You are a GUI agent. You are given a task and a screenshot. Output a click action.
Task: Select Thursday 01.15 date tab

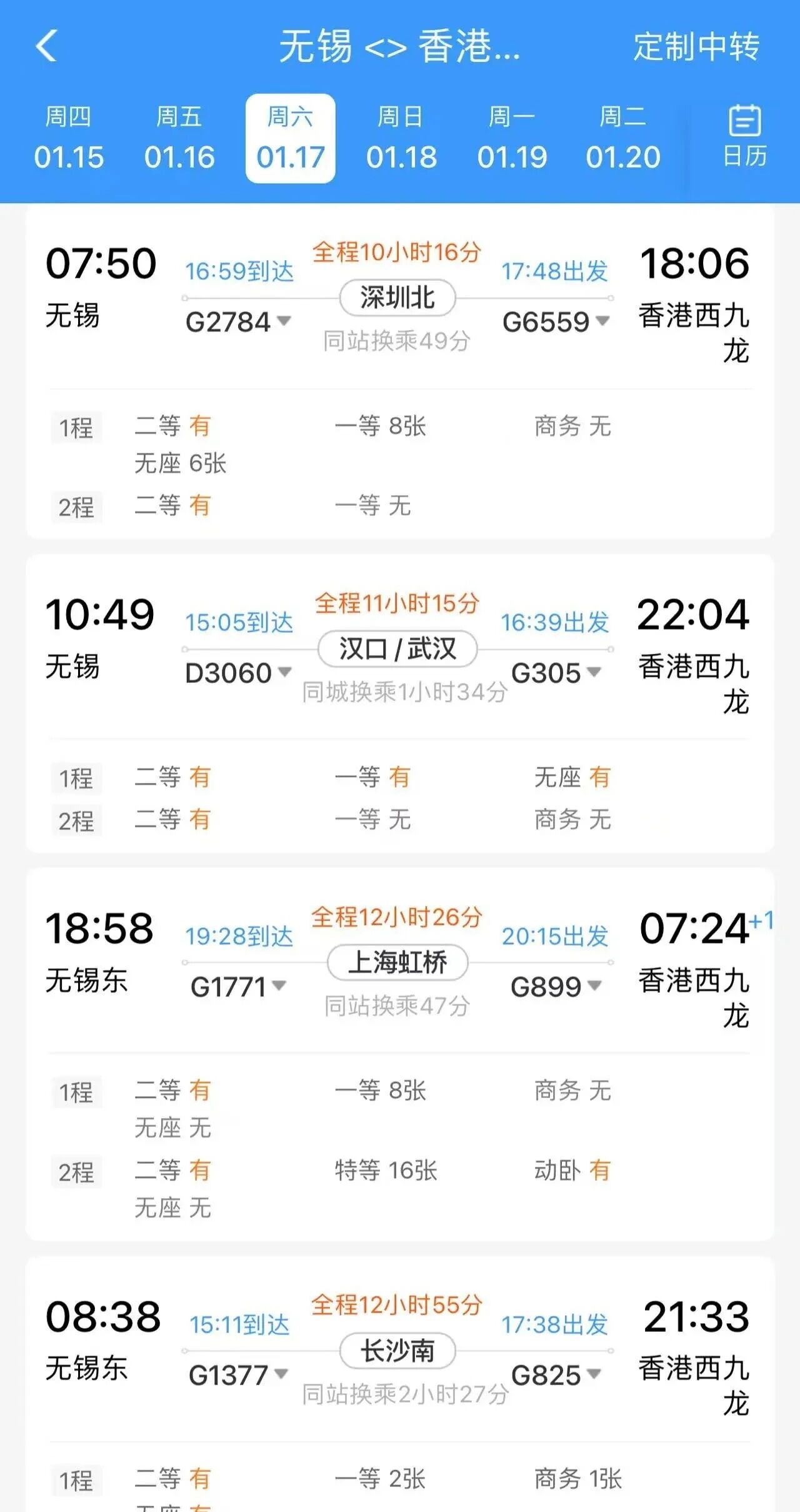point(69,138)
